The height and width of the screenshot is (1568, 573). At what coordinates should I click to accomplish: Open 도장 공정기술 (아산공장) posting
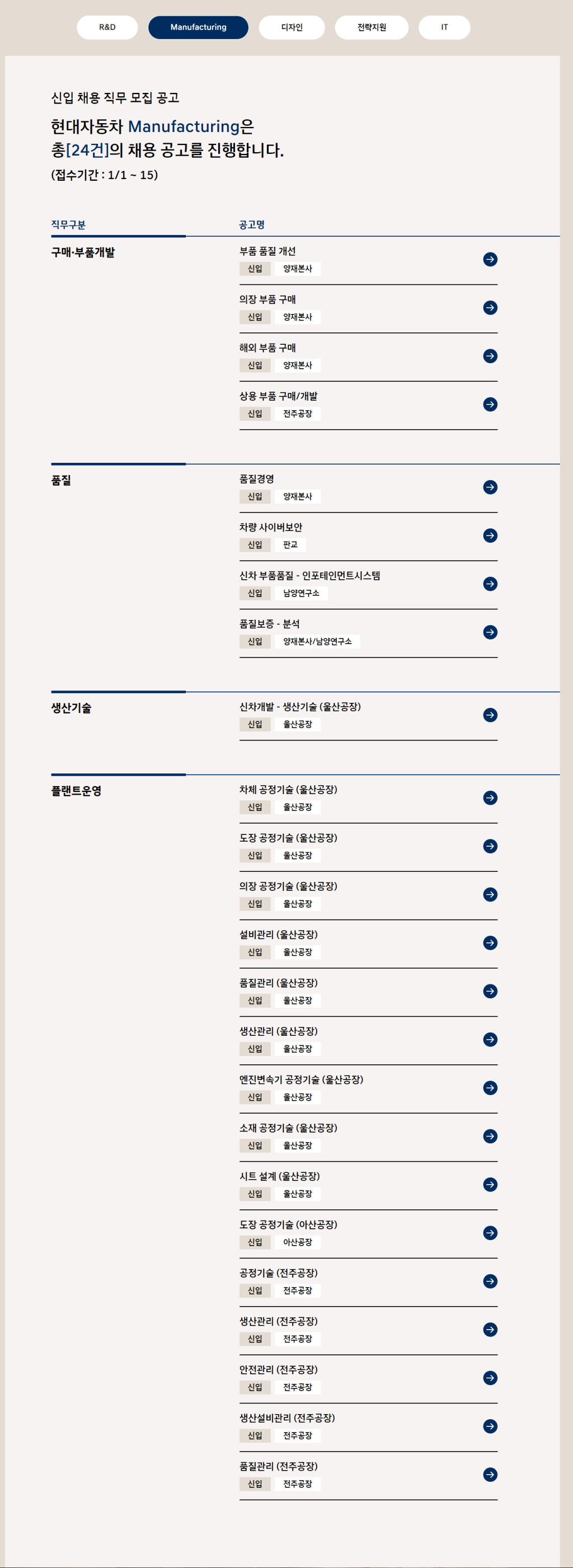click(490, 1233)
